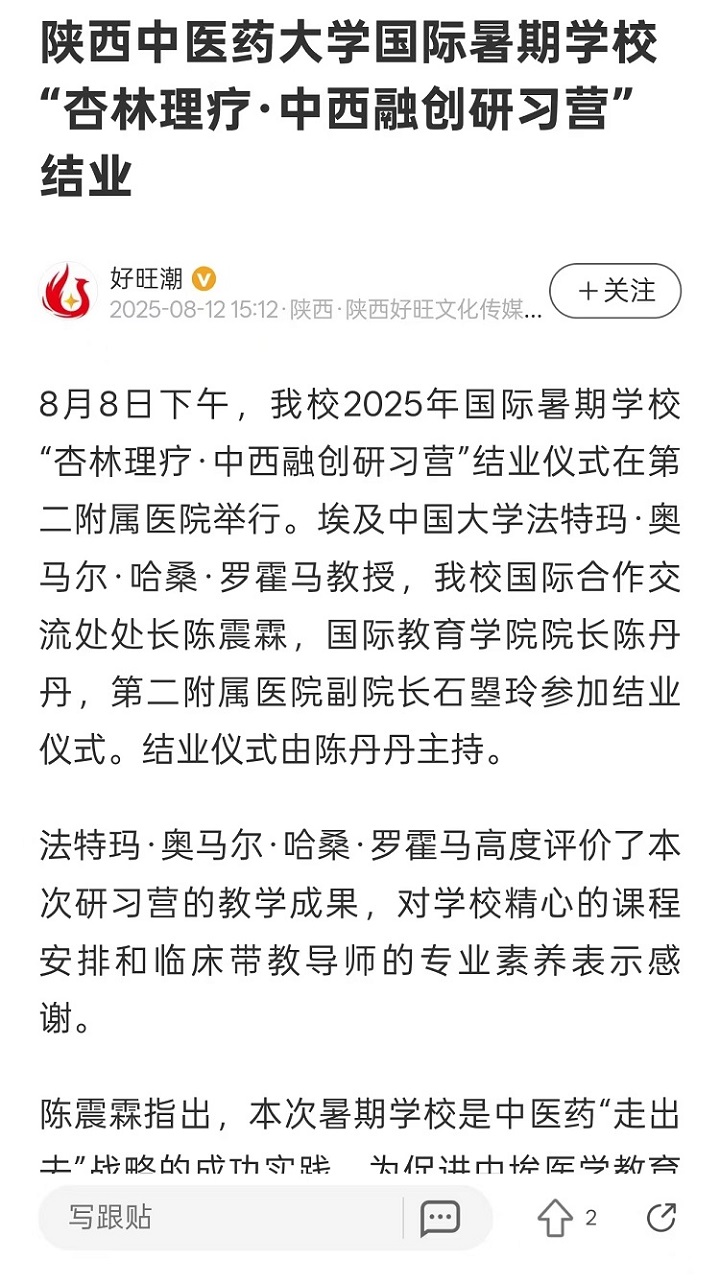Open the comments bubble icon
Screen dimensions: 720x1283
pyautogui.click(x=439, y=1218)
